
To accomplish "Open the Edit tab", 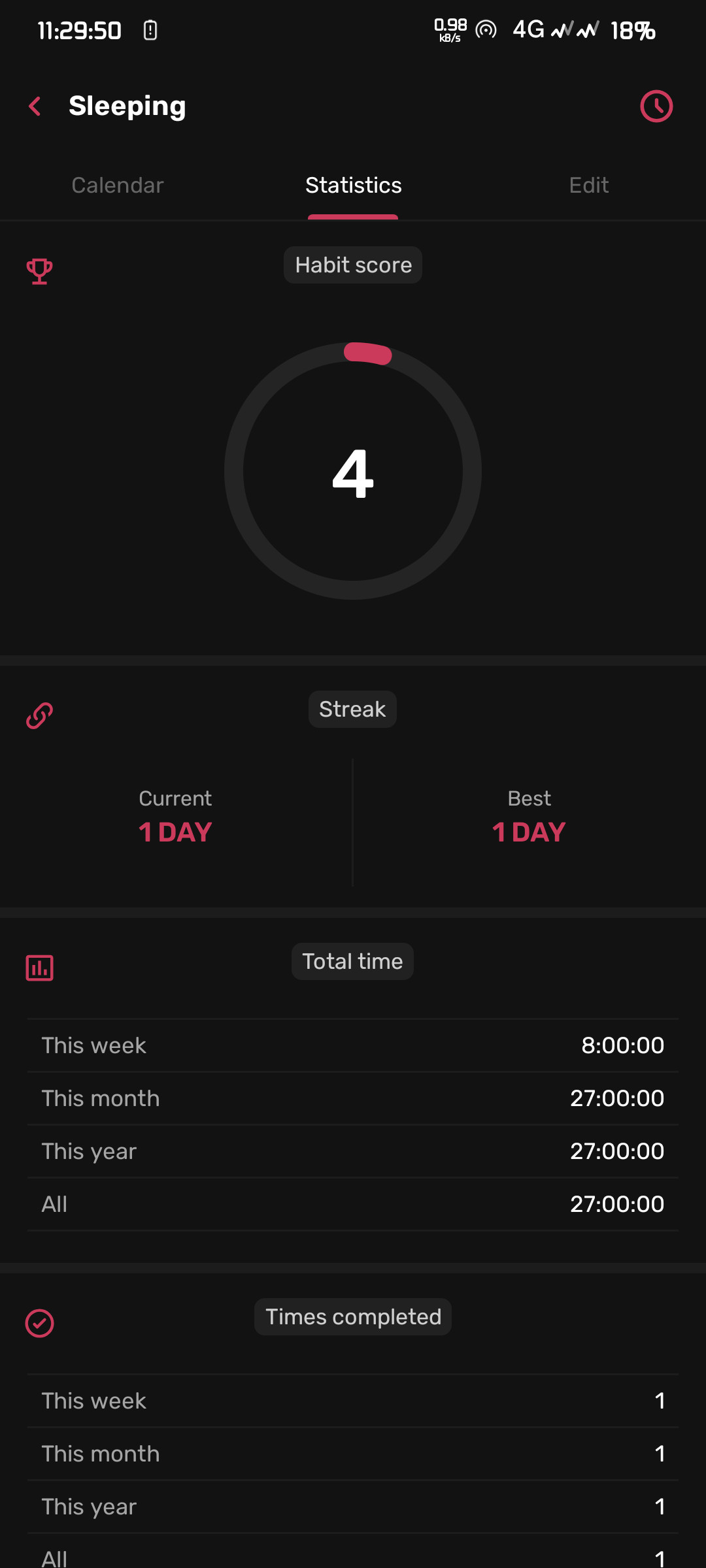I will [588, 186].
